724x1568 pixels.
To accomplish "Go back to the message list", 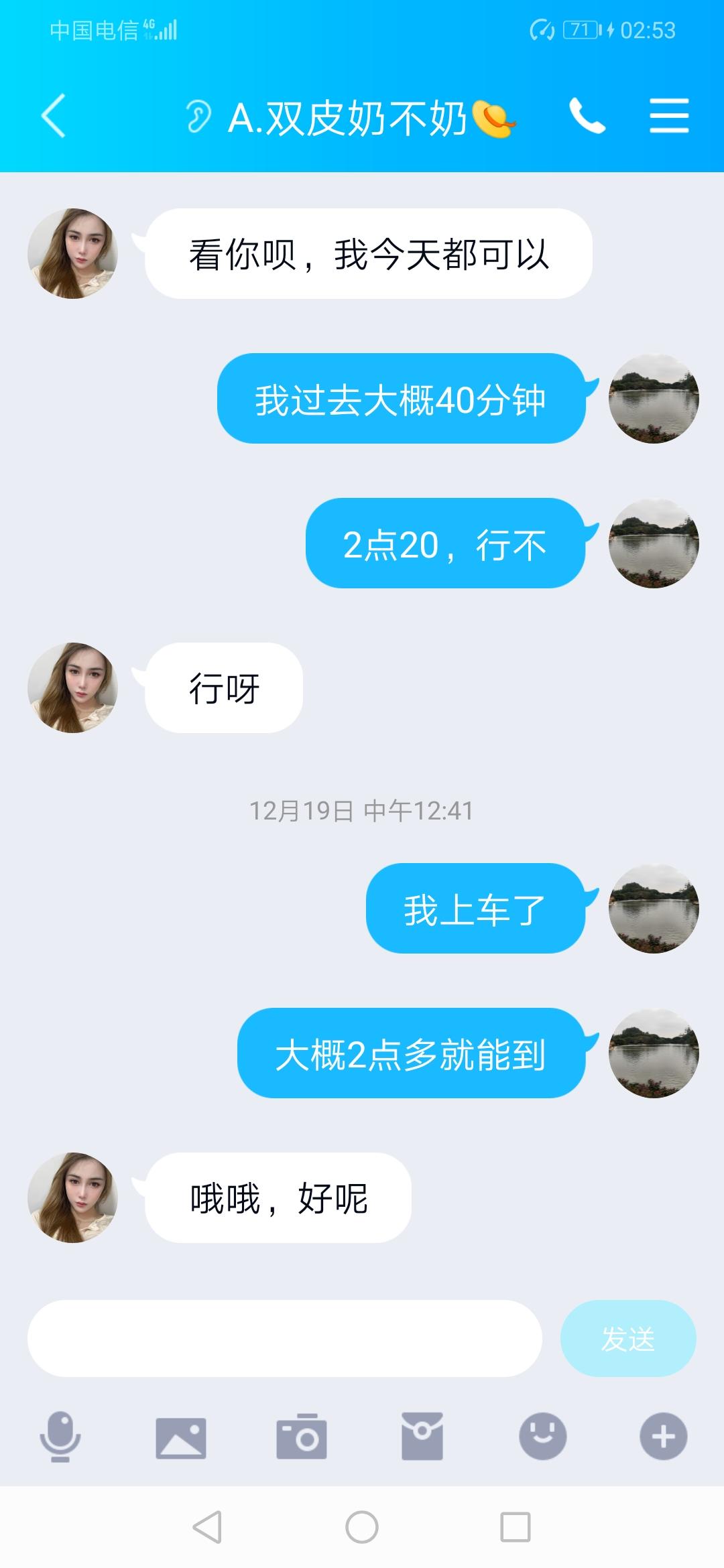I will coord(54,116).
